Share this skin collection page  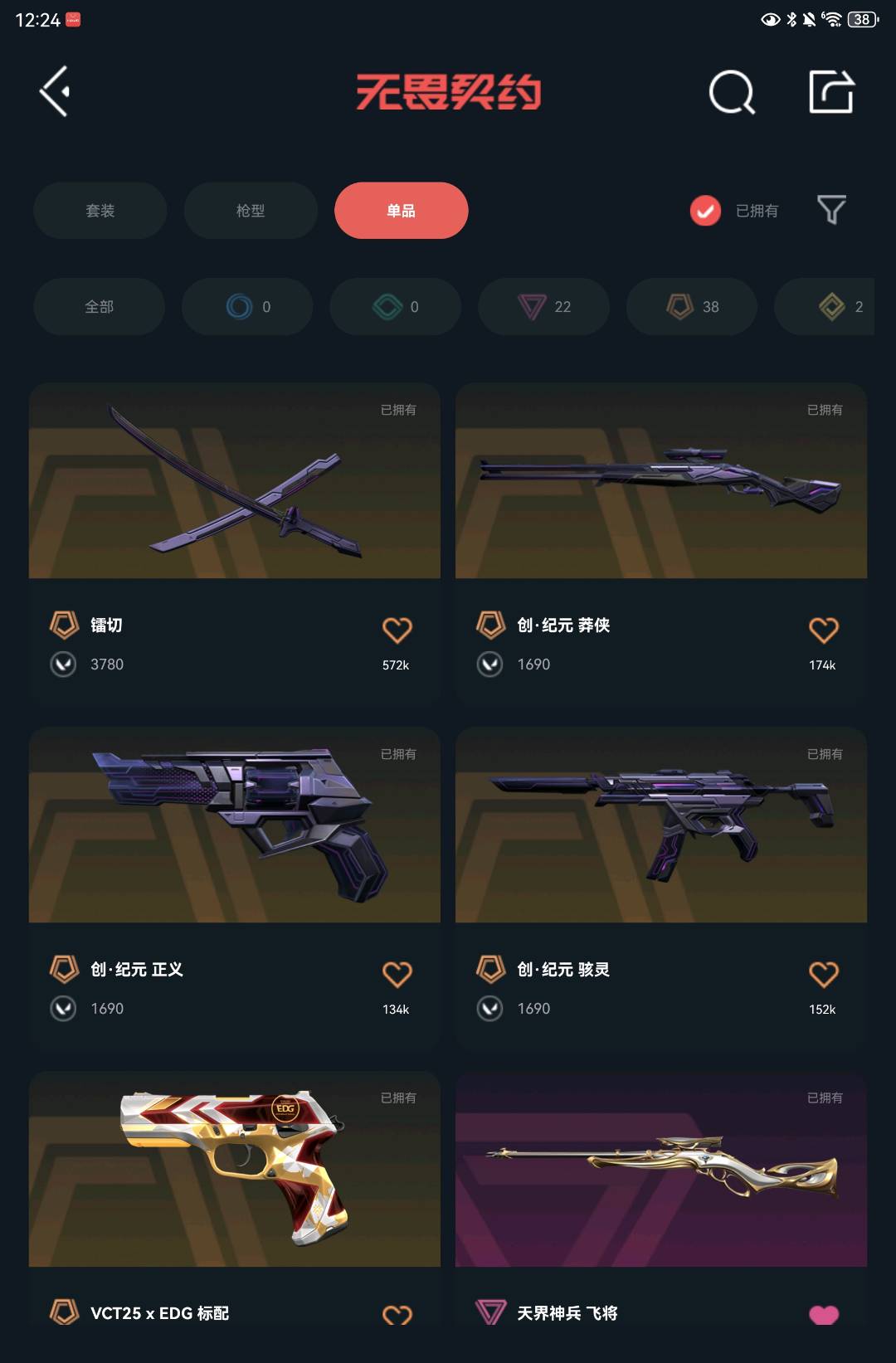pos(831,92)
